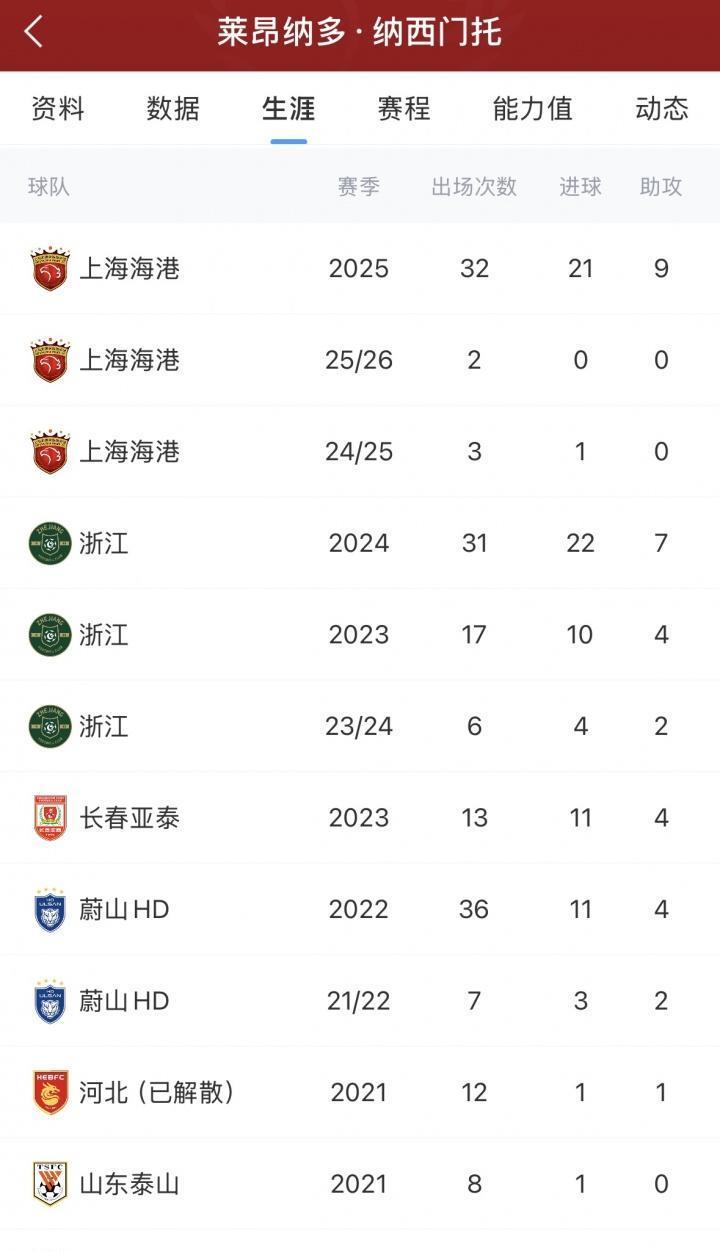Switch to the 资料 tab
This screenshot has height=1252, width=720.
[x=58, y=108]
